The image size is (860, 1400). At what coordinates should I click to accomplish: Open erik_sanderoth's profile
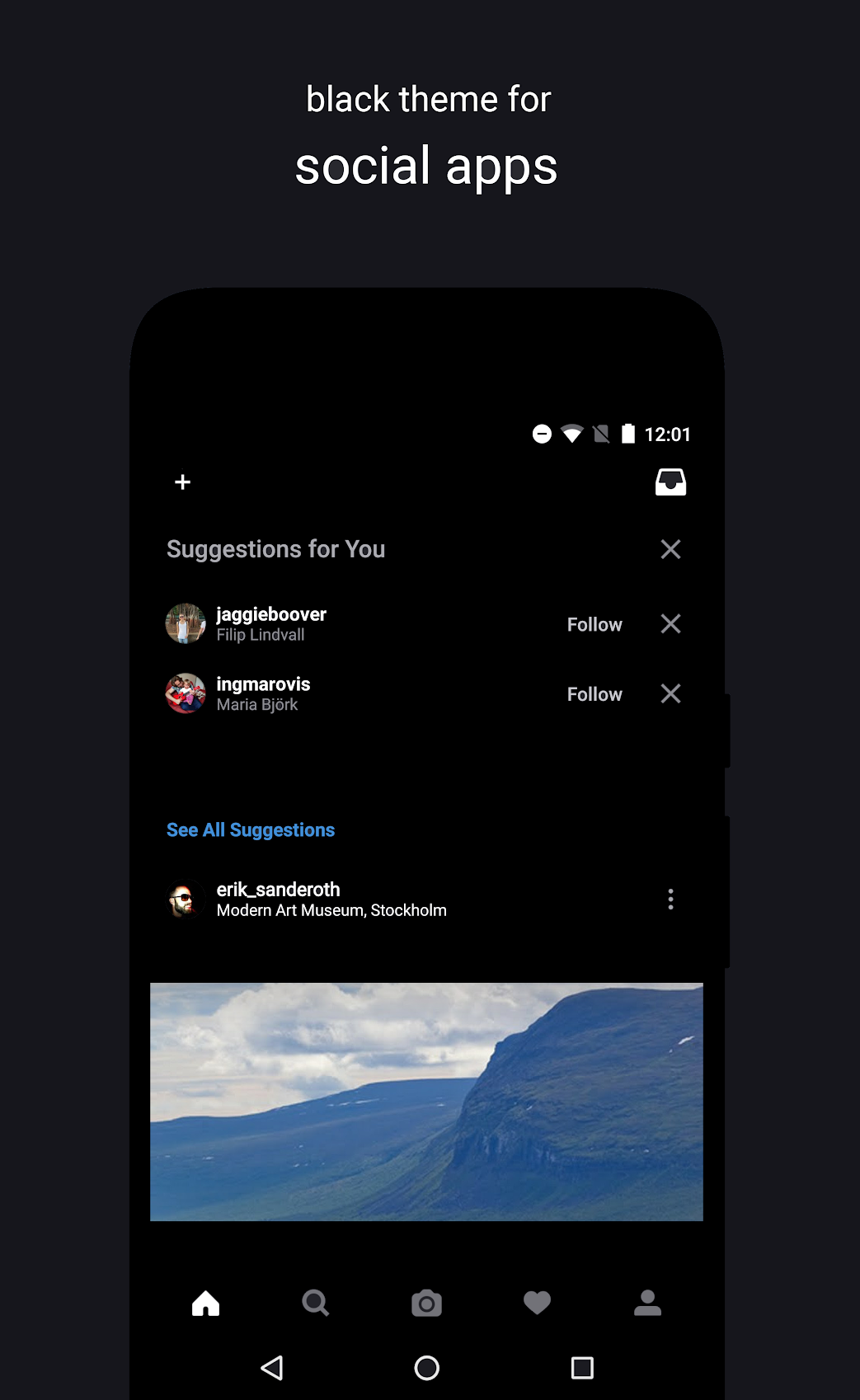278,890
